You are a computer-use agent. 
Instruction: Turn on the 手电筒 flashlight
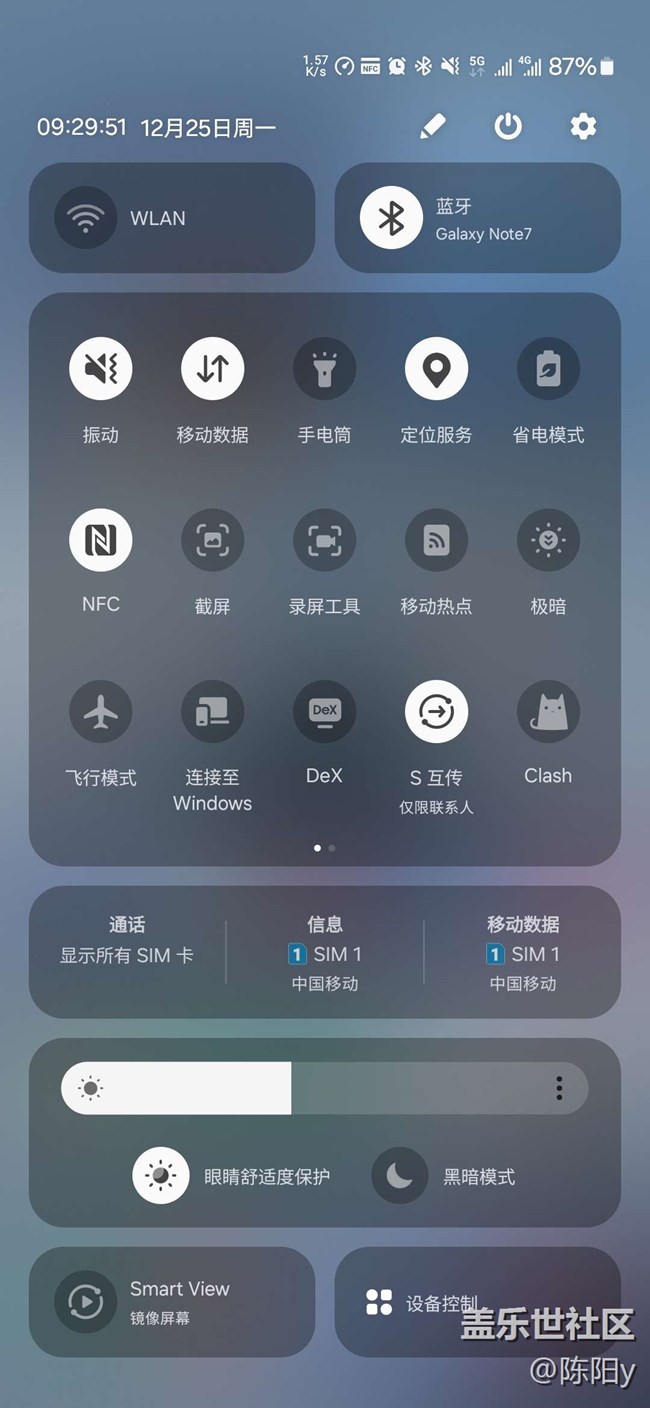pyautogui.click(x=324, y=369)
